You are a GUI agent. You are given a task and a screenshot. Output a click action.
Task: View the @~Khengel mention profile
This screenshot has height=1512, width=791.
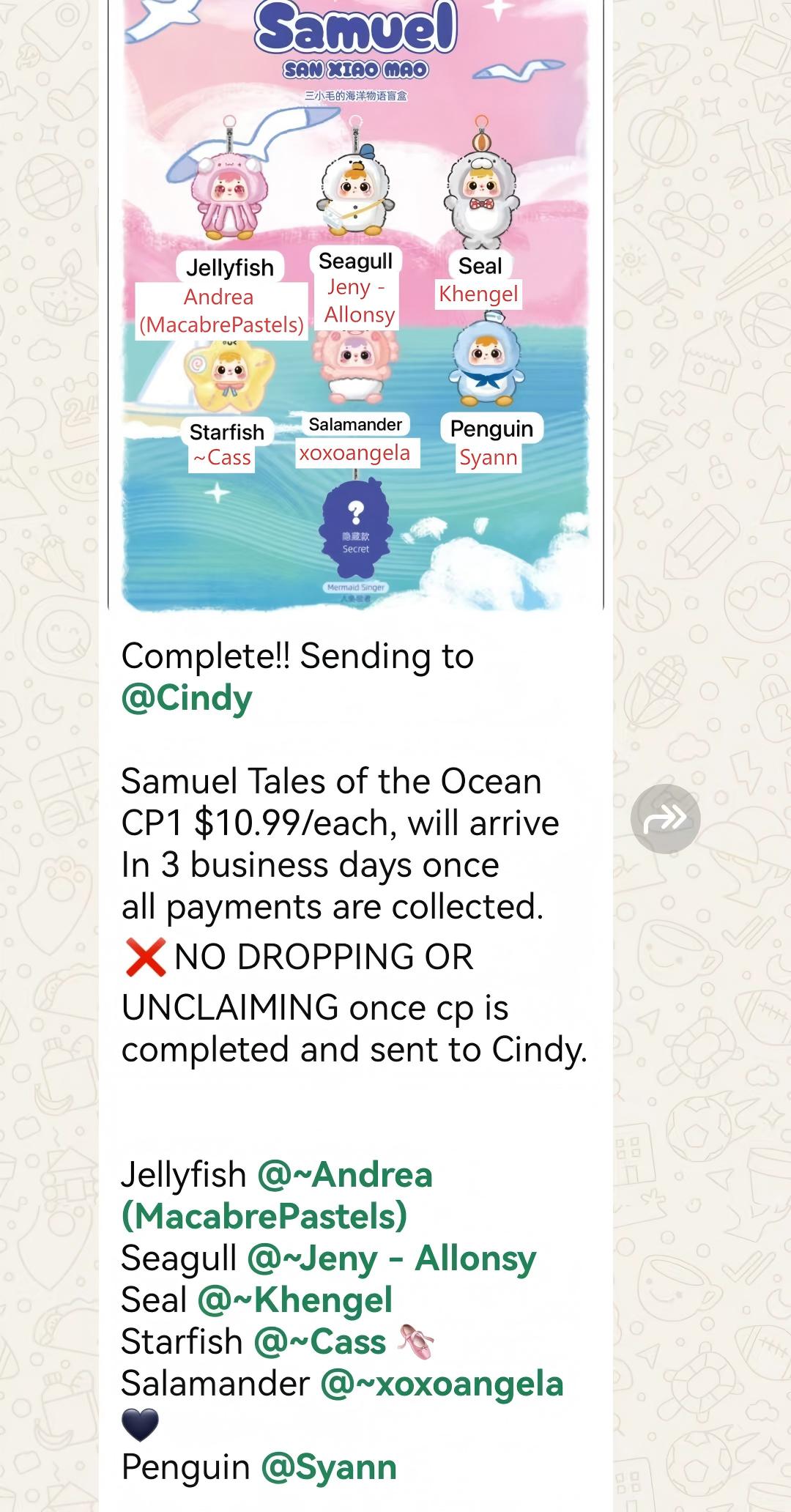click(x=295, y=1300)
